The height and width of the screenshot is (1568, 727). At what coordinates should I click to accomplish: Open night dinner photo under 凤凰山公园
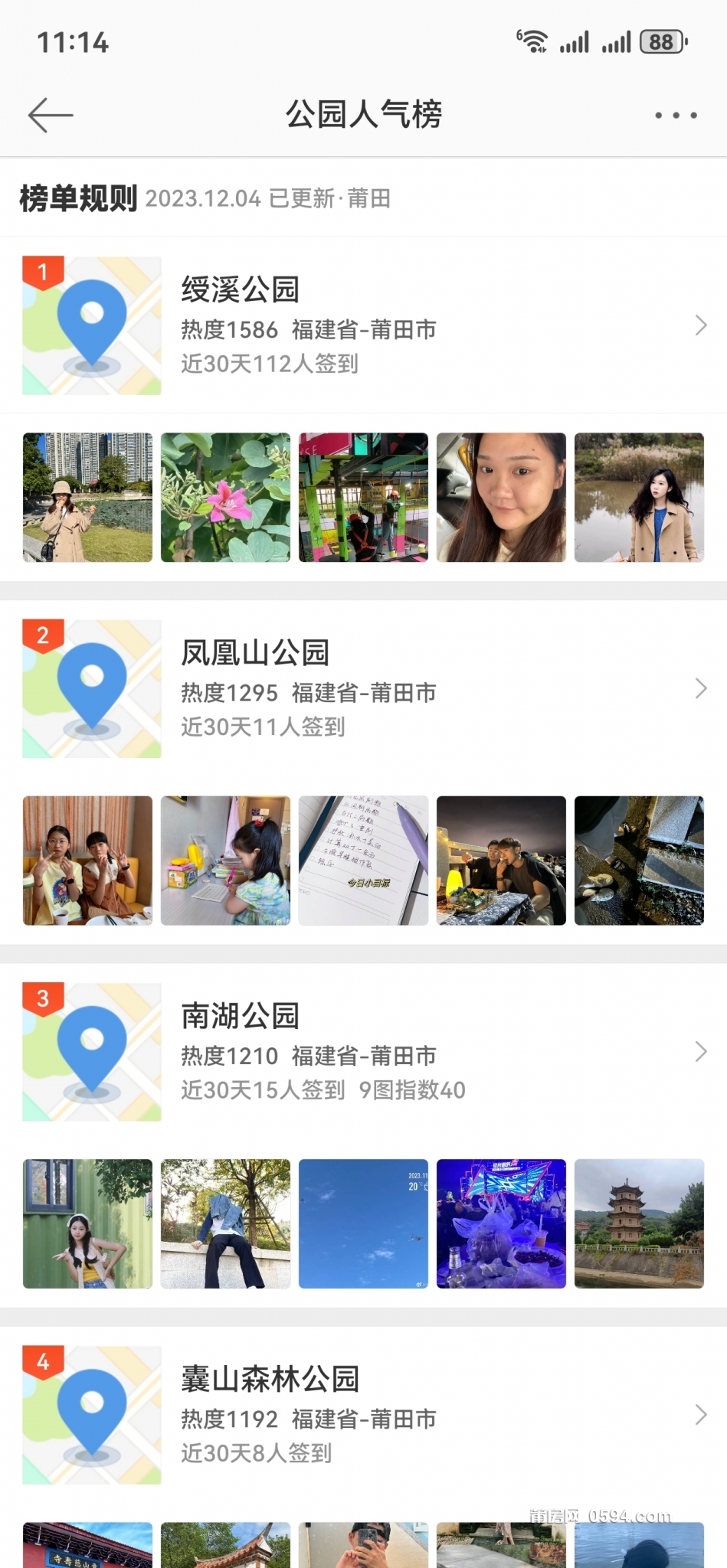501,861
